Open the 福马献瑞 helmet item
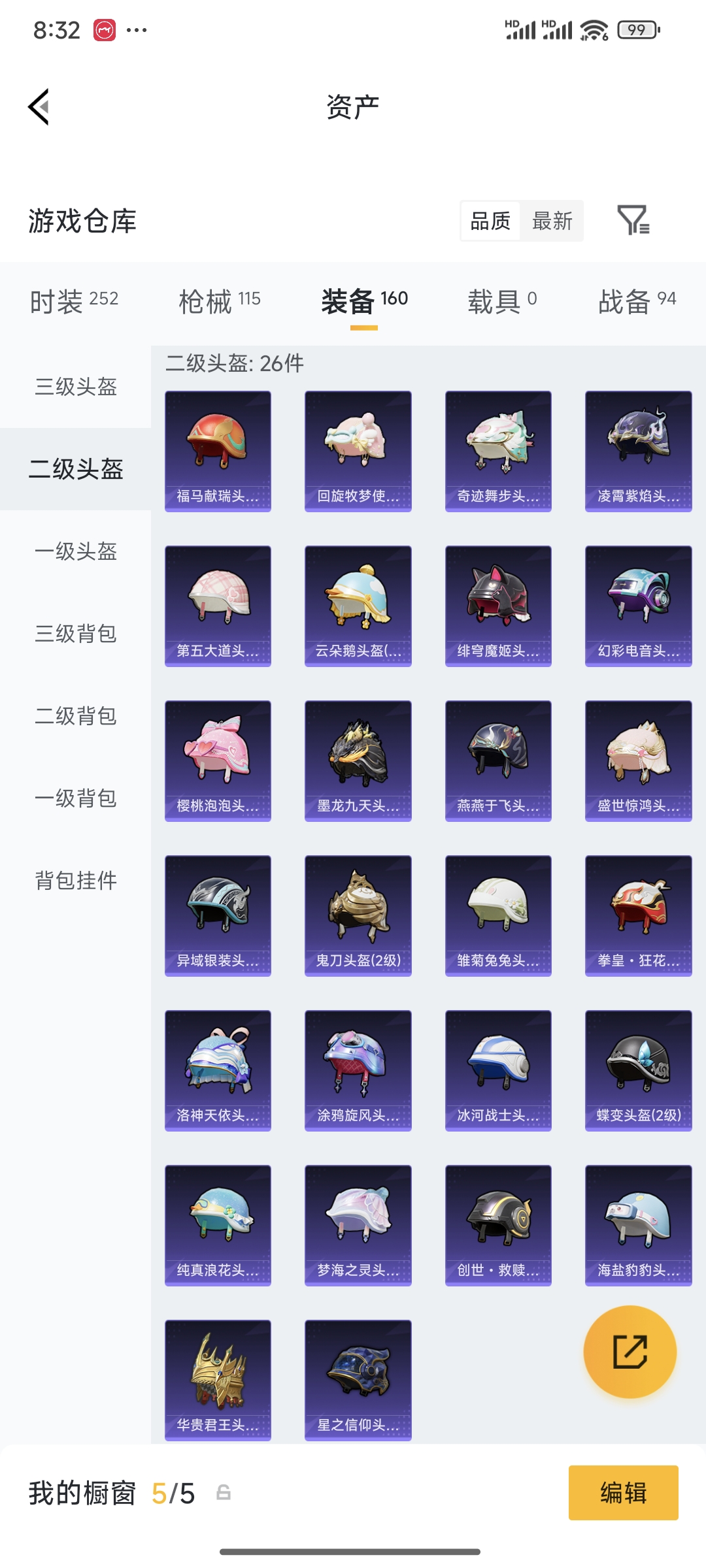 [218, 451]
